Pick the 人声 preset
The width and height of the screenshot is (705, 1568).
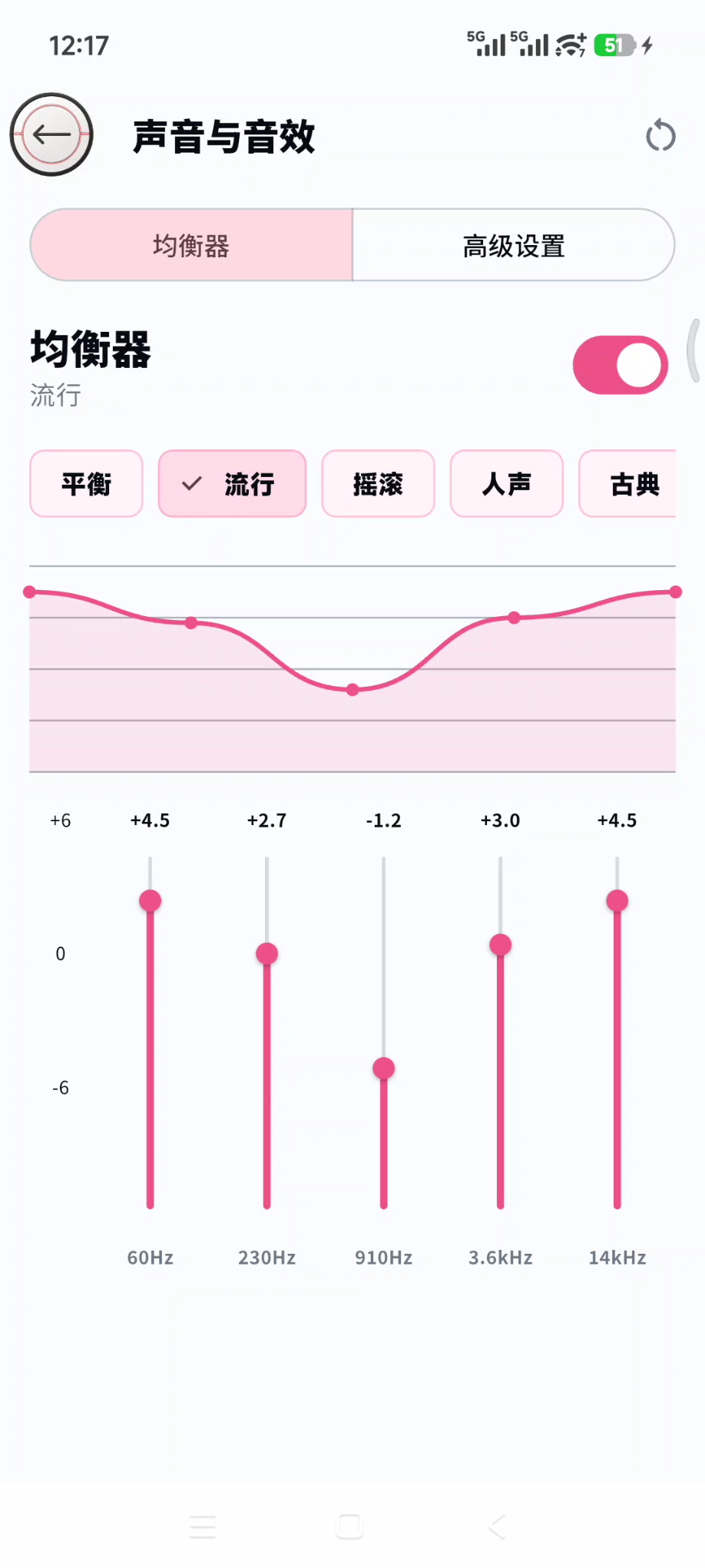507,484
